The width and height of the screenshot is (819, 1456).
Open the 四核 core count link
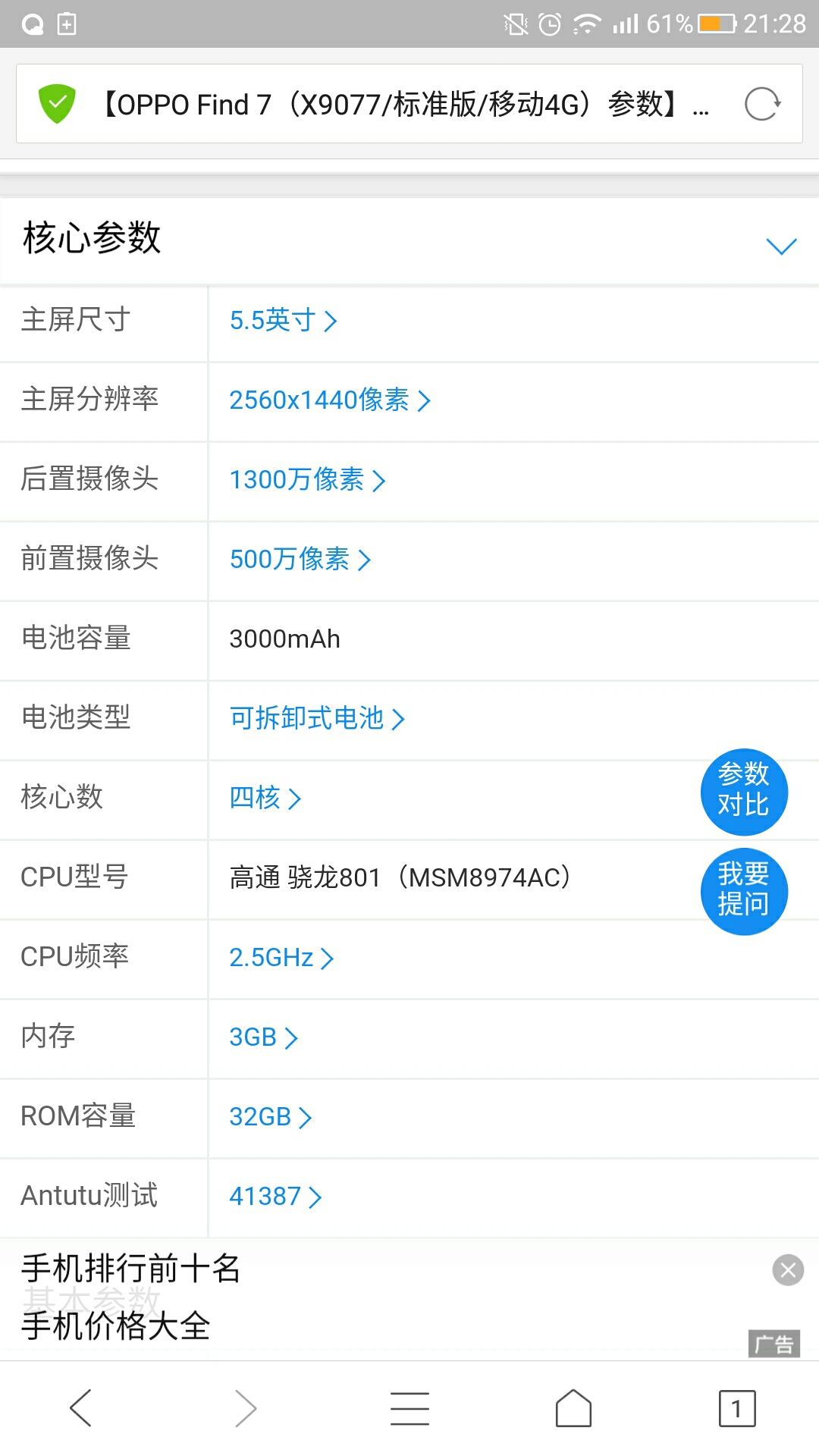[265, 798]
